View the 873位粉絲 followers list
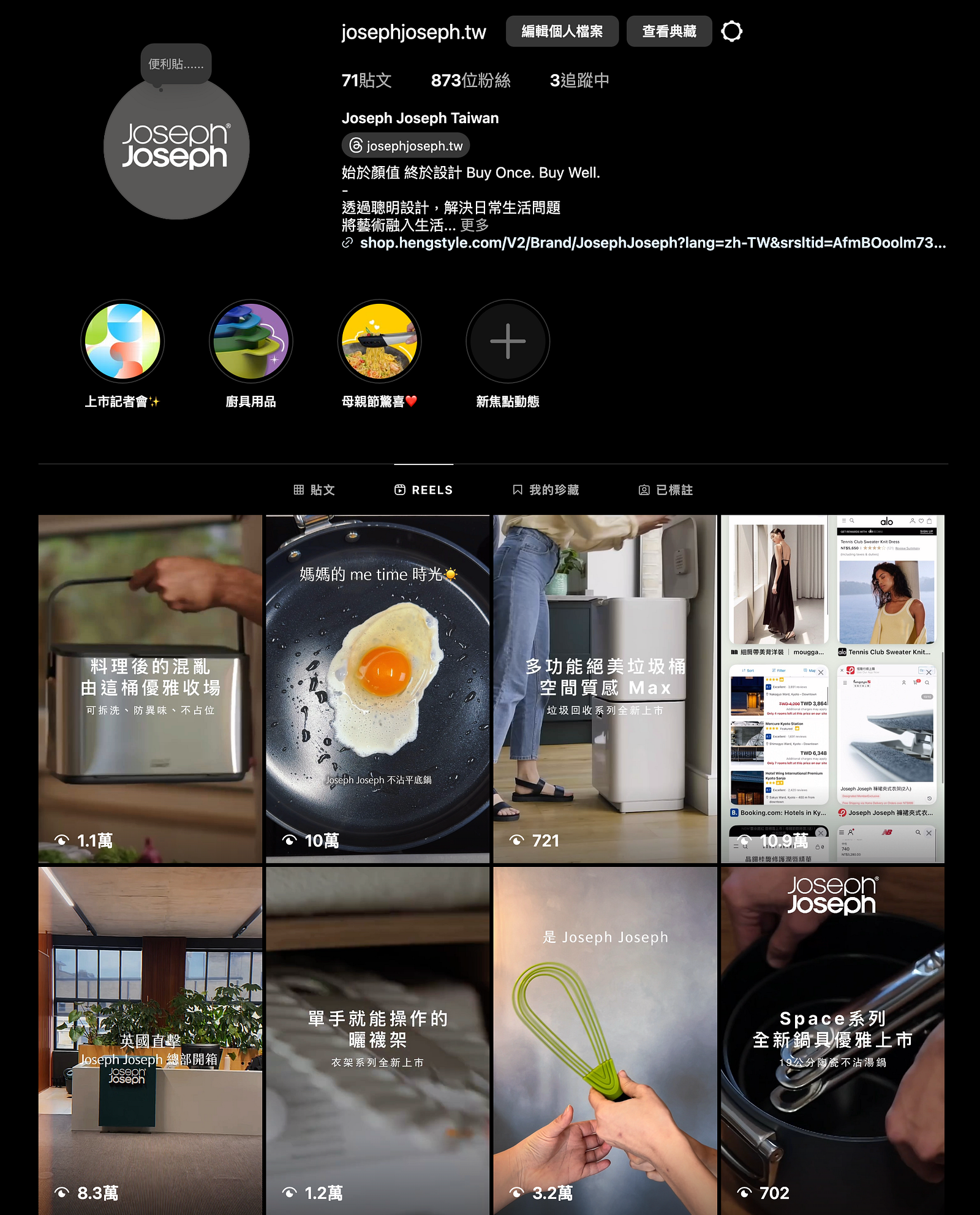This screenshot has height=1215, width=980. click(x=470, y=80)
